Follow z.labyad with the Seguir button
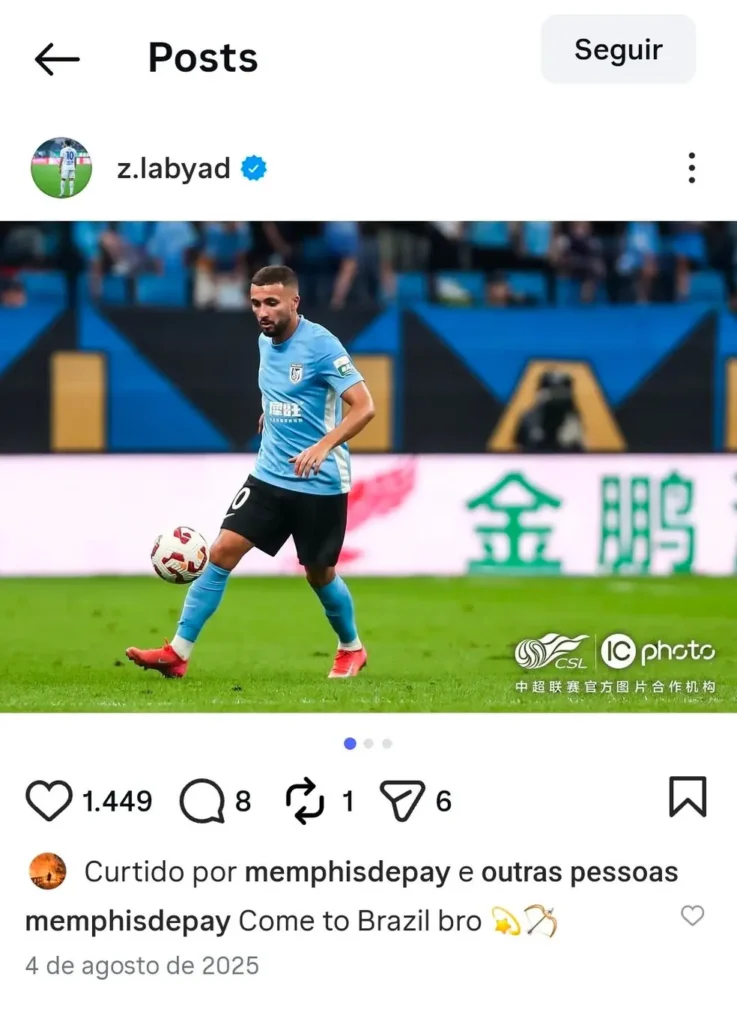This screenshot has width=737, height=1024. 618,50
